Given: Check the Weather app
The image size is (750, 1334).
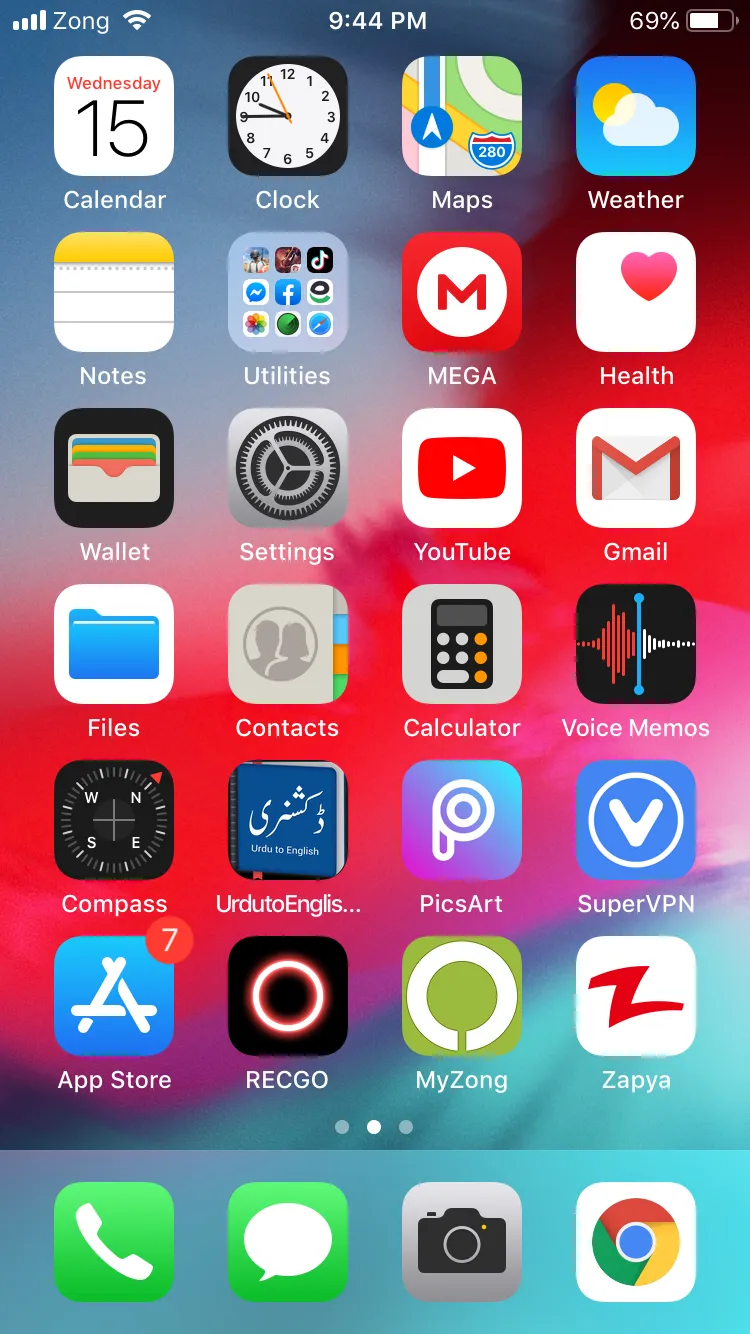Looking at the screenshot, I should [636, 116].
